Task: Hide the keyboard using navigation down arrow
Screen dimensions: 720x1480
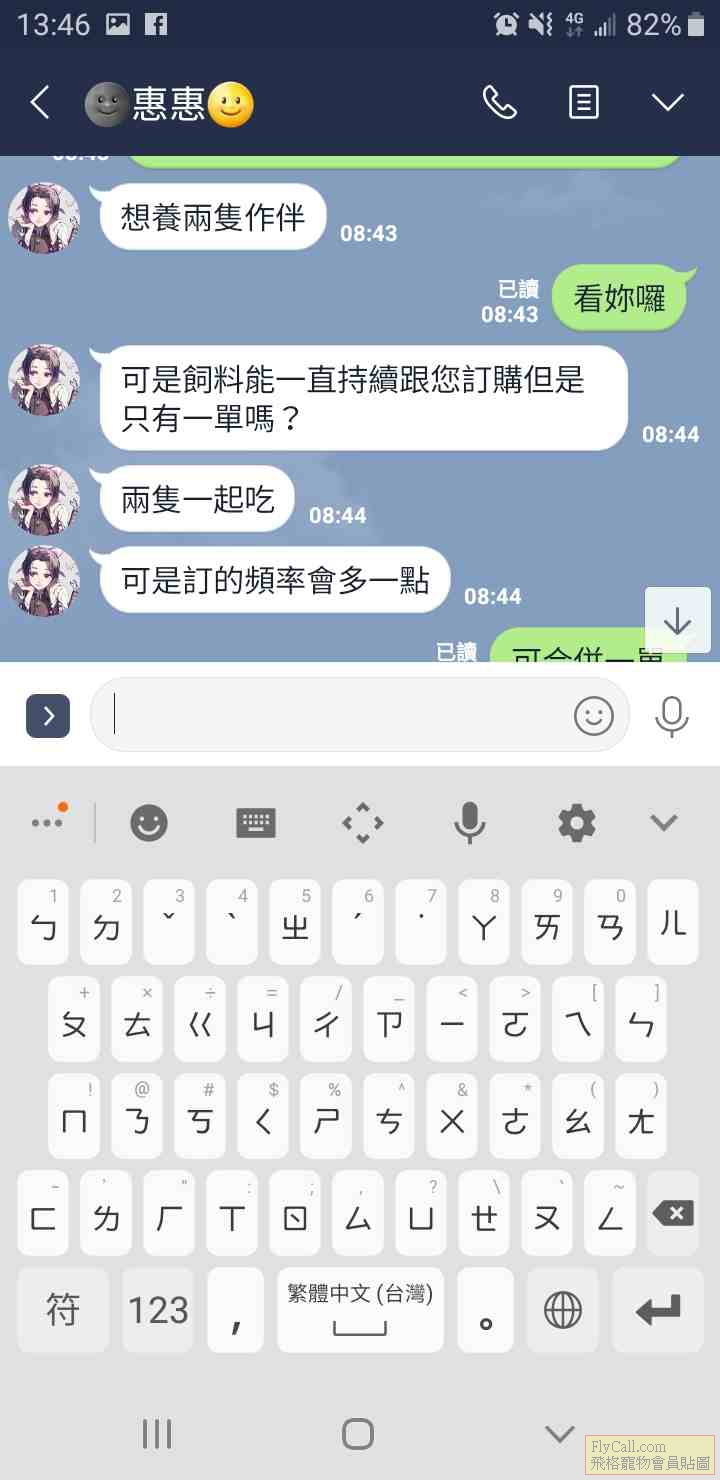Action: pos(560,1433)
